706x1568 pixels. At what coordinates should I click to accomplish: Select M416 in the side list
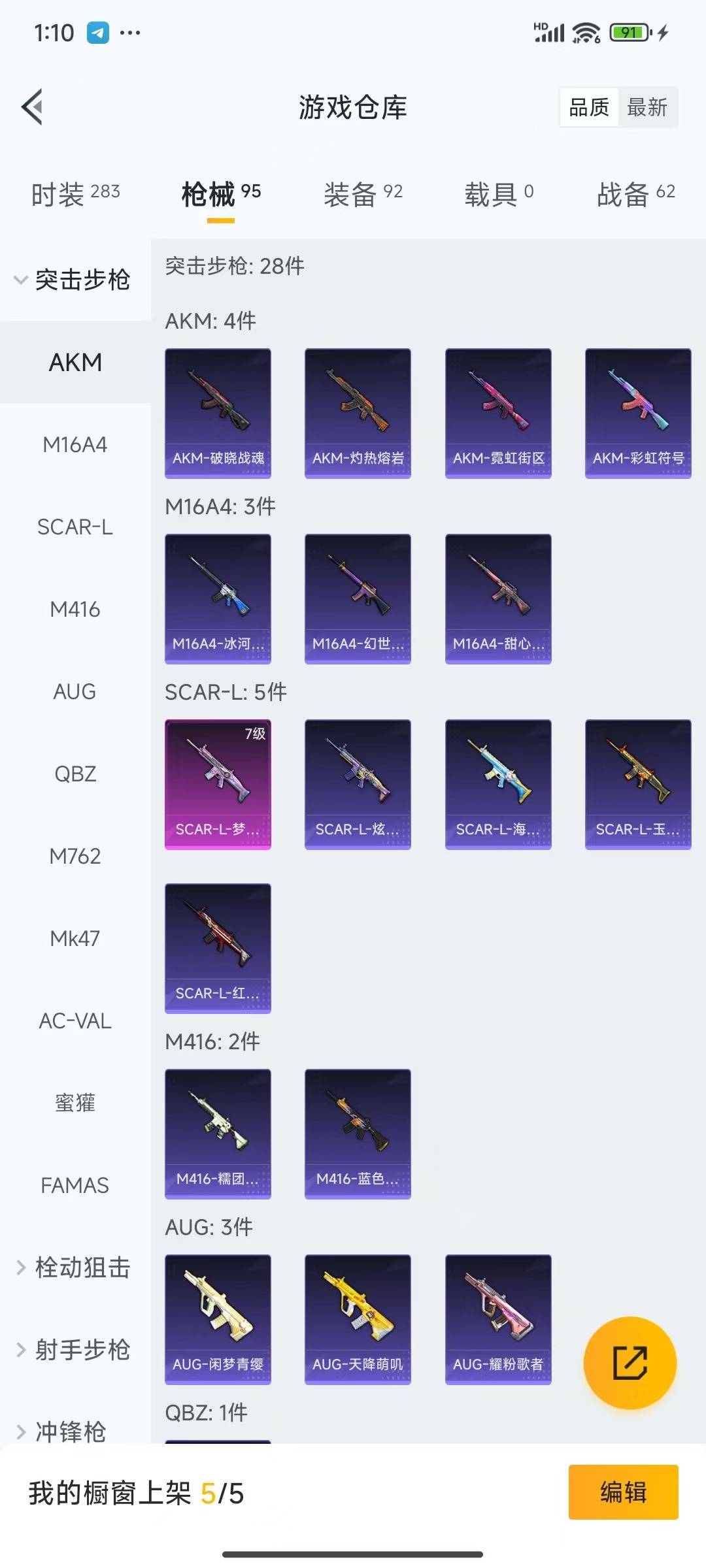pyautogui.click(x=75, y=610)
